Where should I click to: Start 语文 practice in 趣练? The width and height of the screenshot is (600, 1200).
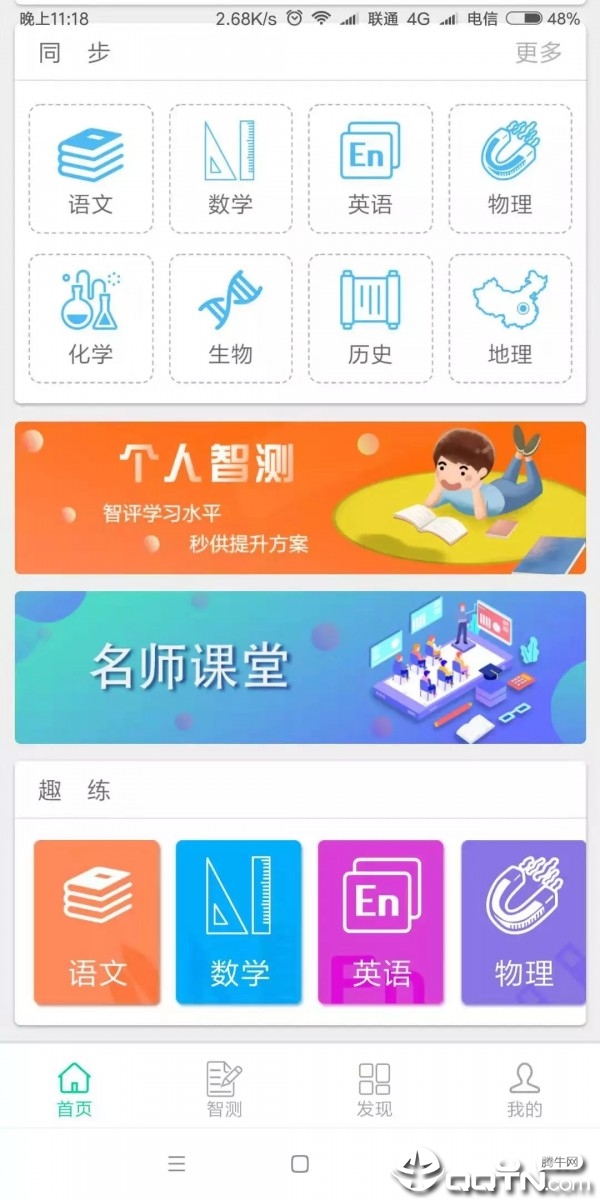click(97, 922)
